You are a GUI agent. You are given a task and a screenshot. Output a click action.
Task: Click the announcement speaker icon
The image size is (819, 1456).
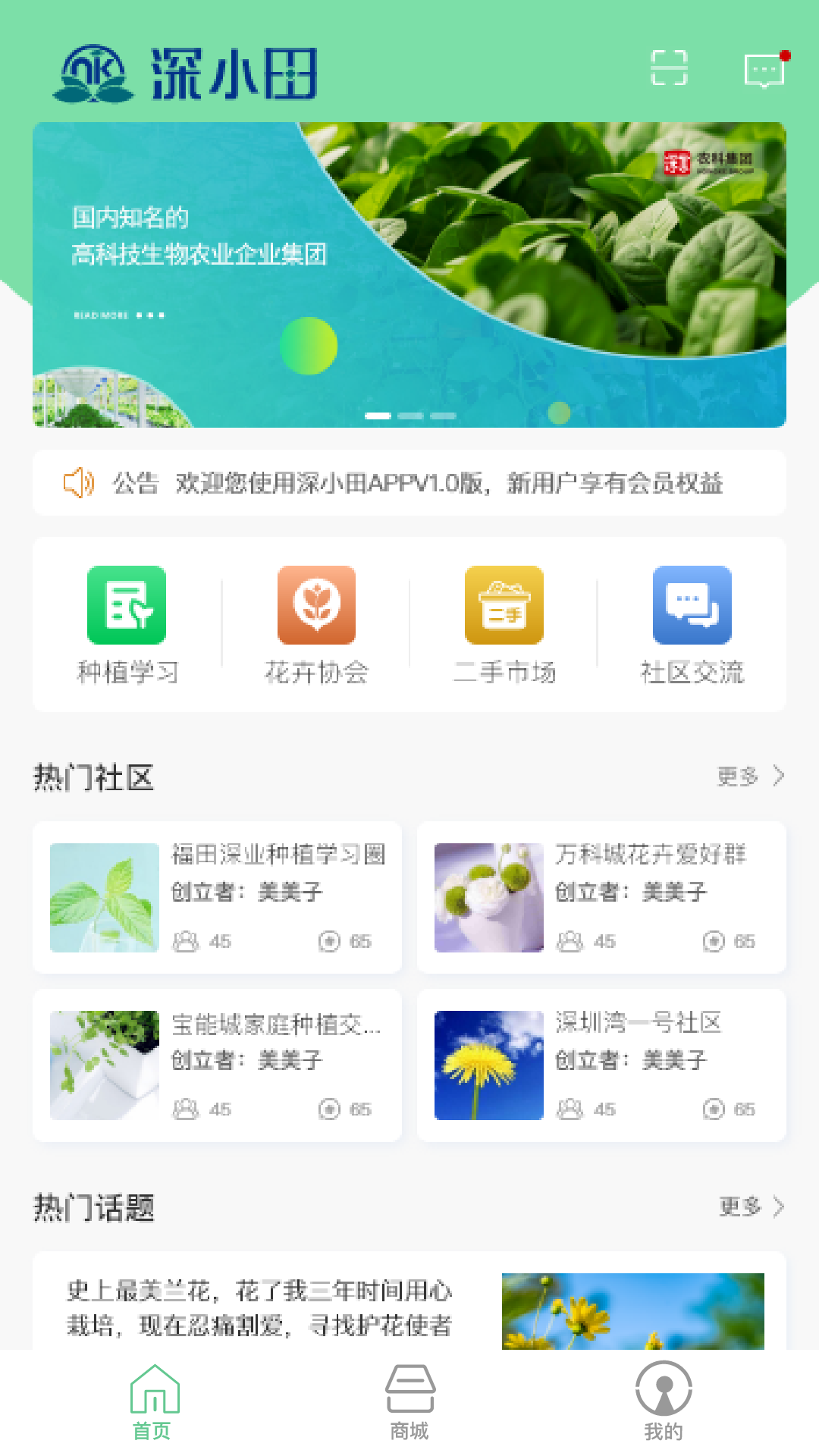pos(80,482)
